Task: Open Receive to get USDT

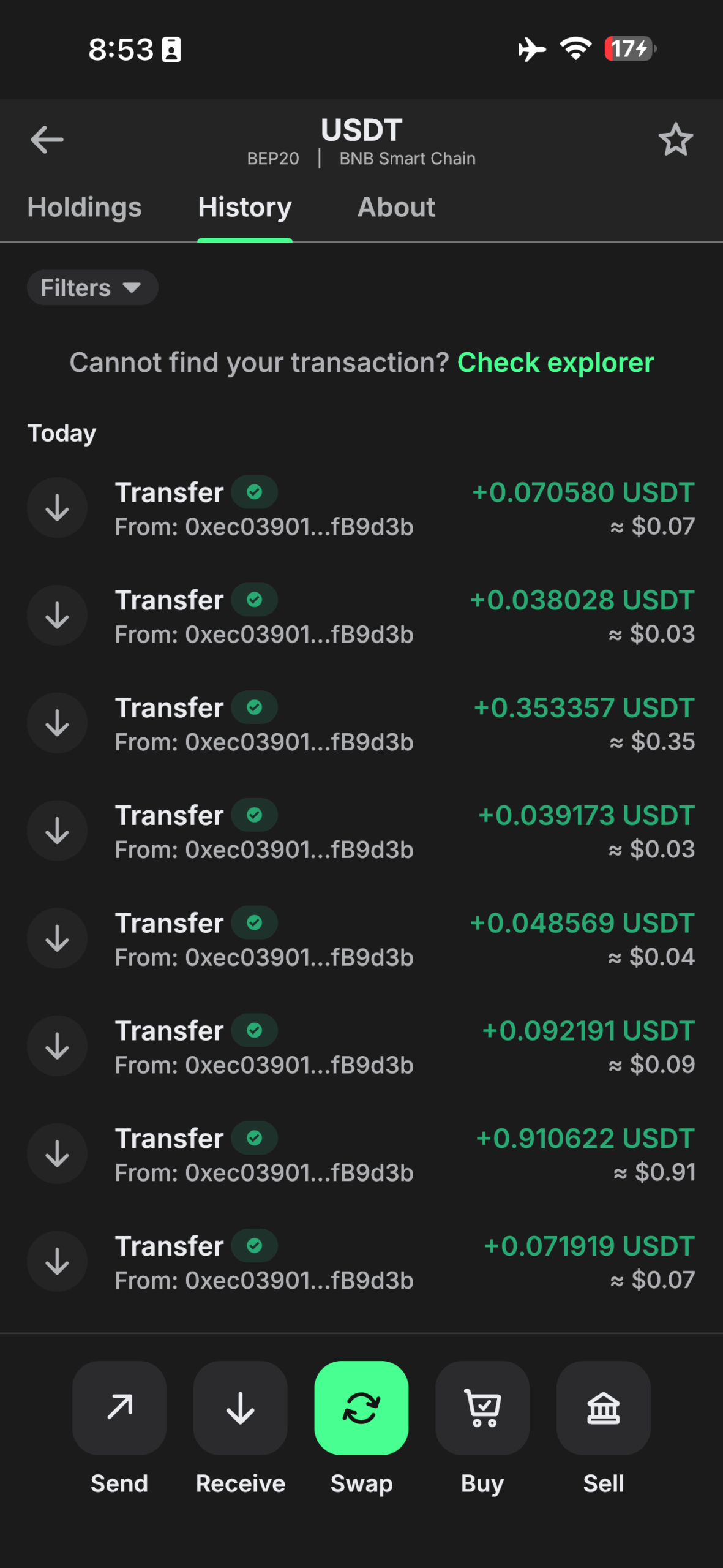Action: pos(240,1408)
